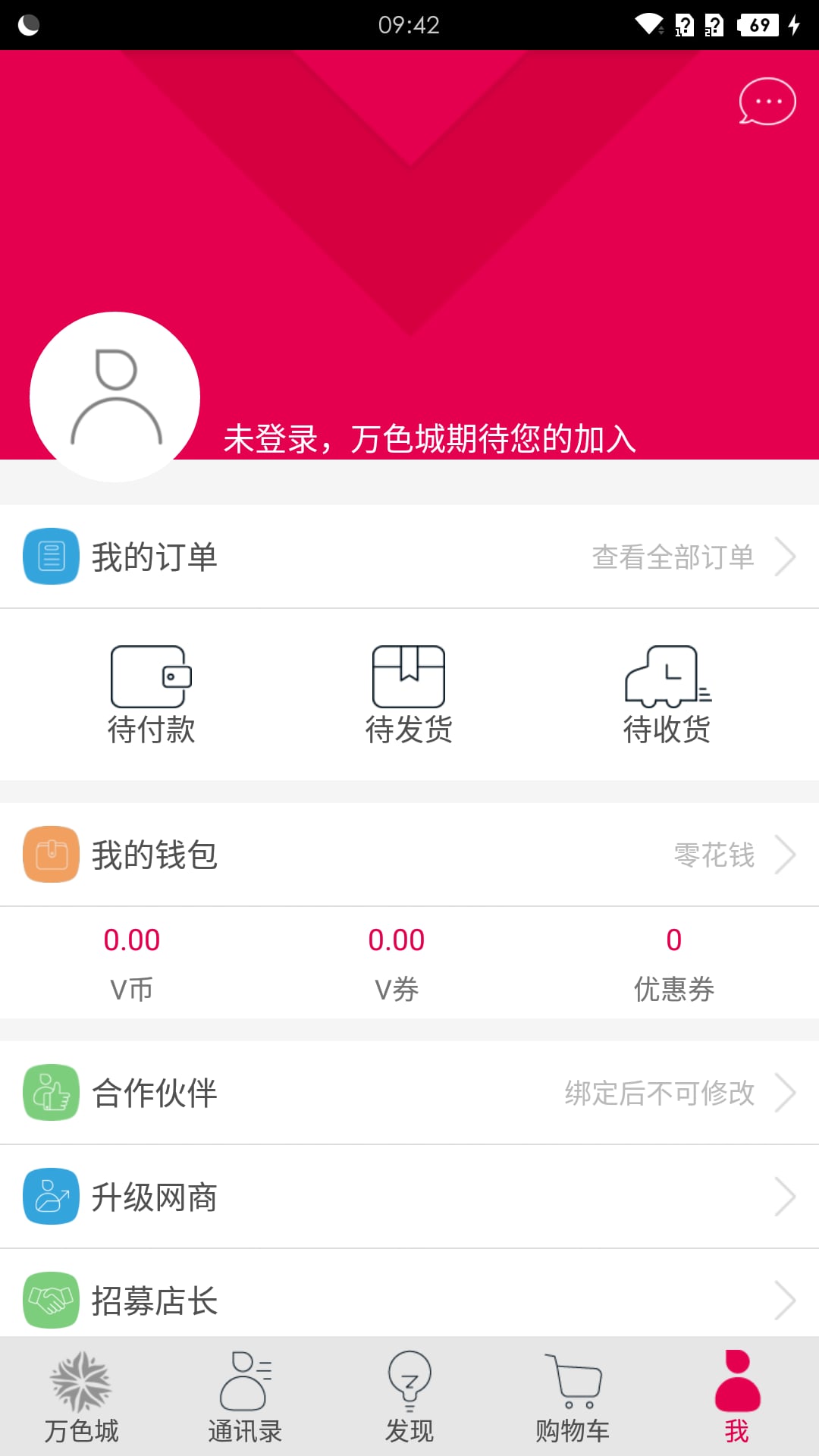Image resolution: width=819 pixels, height=1456 pixels.
Task: Check V币 balance
Action: [132, 963]
